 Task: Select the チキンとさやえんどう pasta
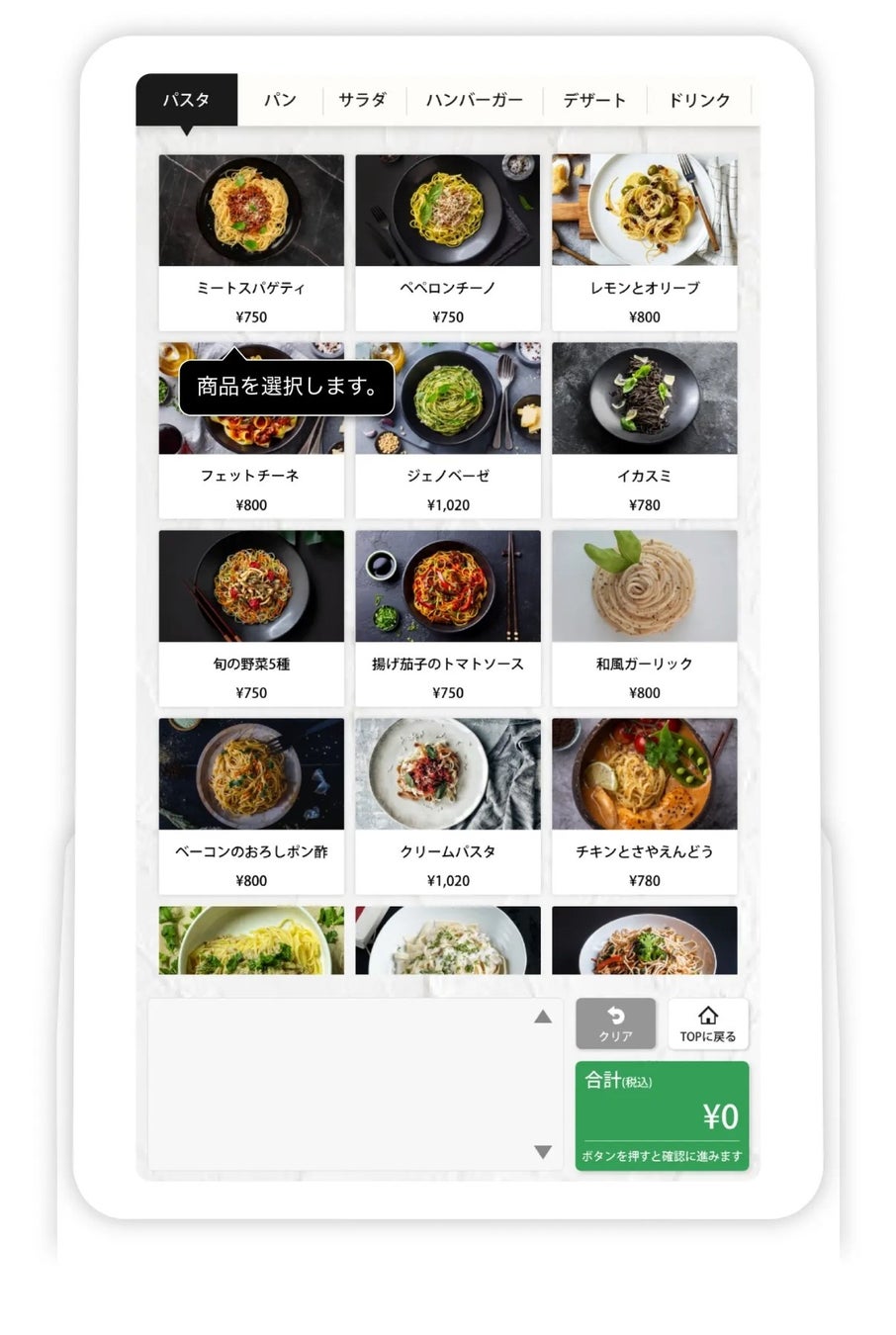coord(644,806)
